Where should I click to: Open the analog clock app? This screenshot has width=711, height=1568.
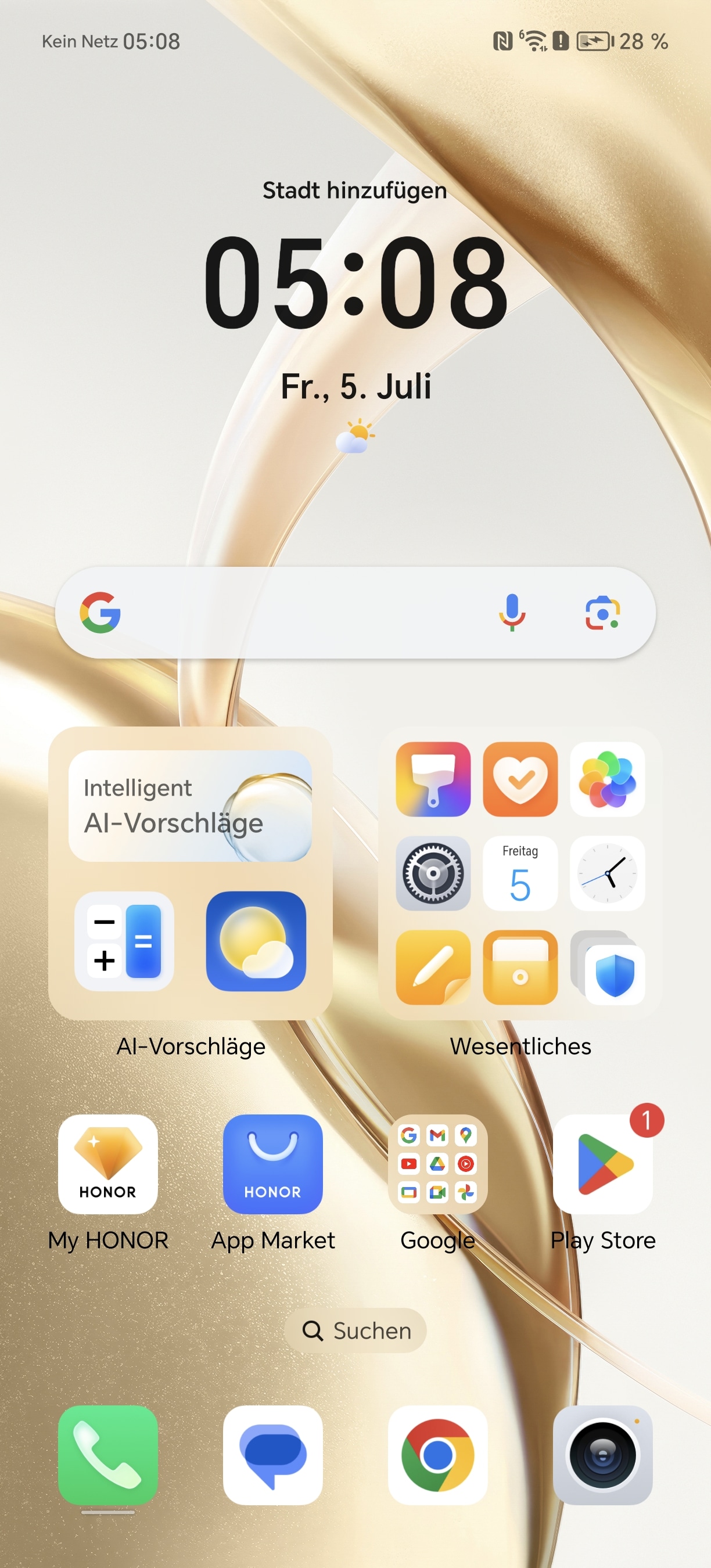tap(607, 873)
